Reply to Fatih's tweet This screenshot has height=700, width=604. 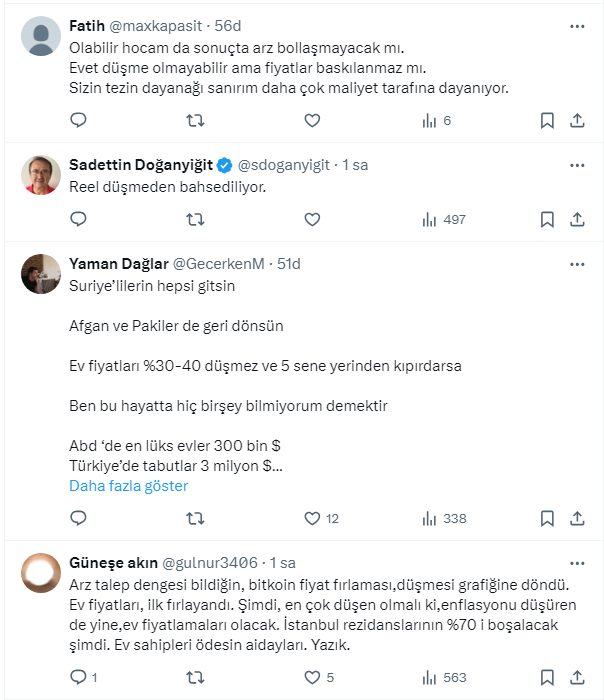(x=78, y=120)
